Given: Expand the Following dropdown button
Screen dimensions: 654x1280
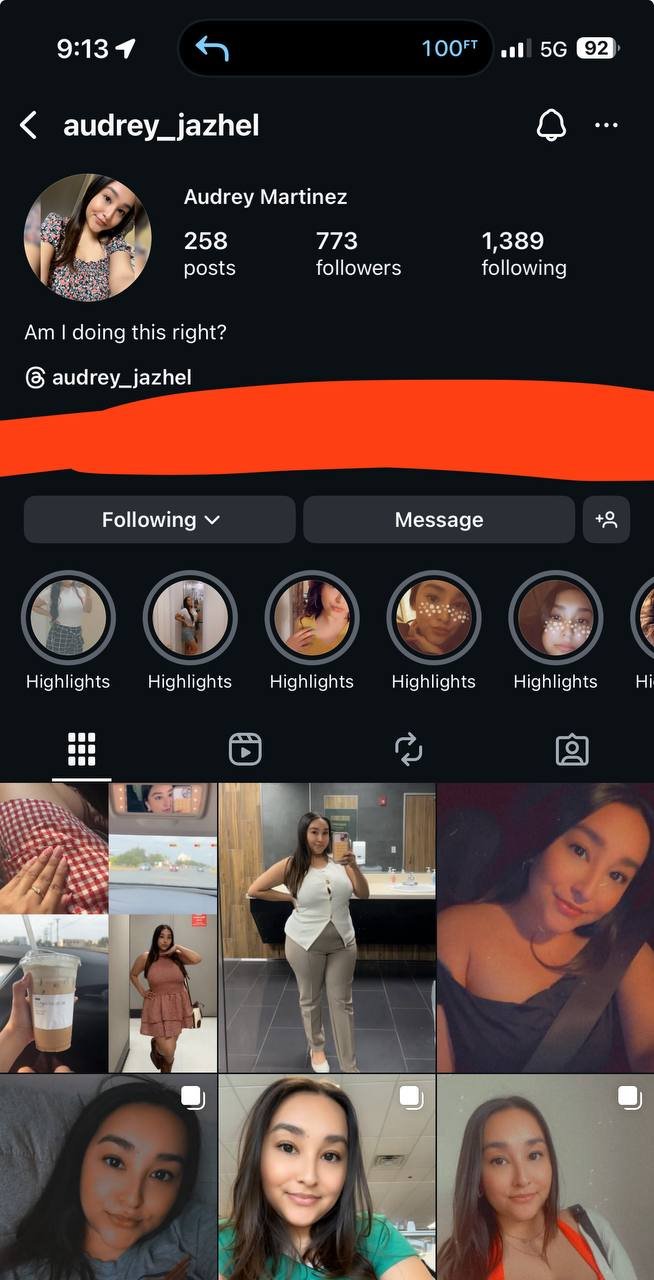Looking at the screenshot, I should pyautogui.click(x=160, y=520).
